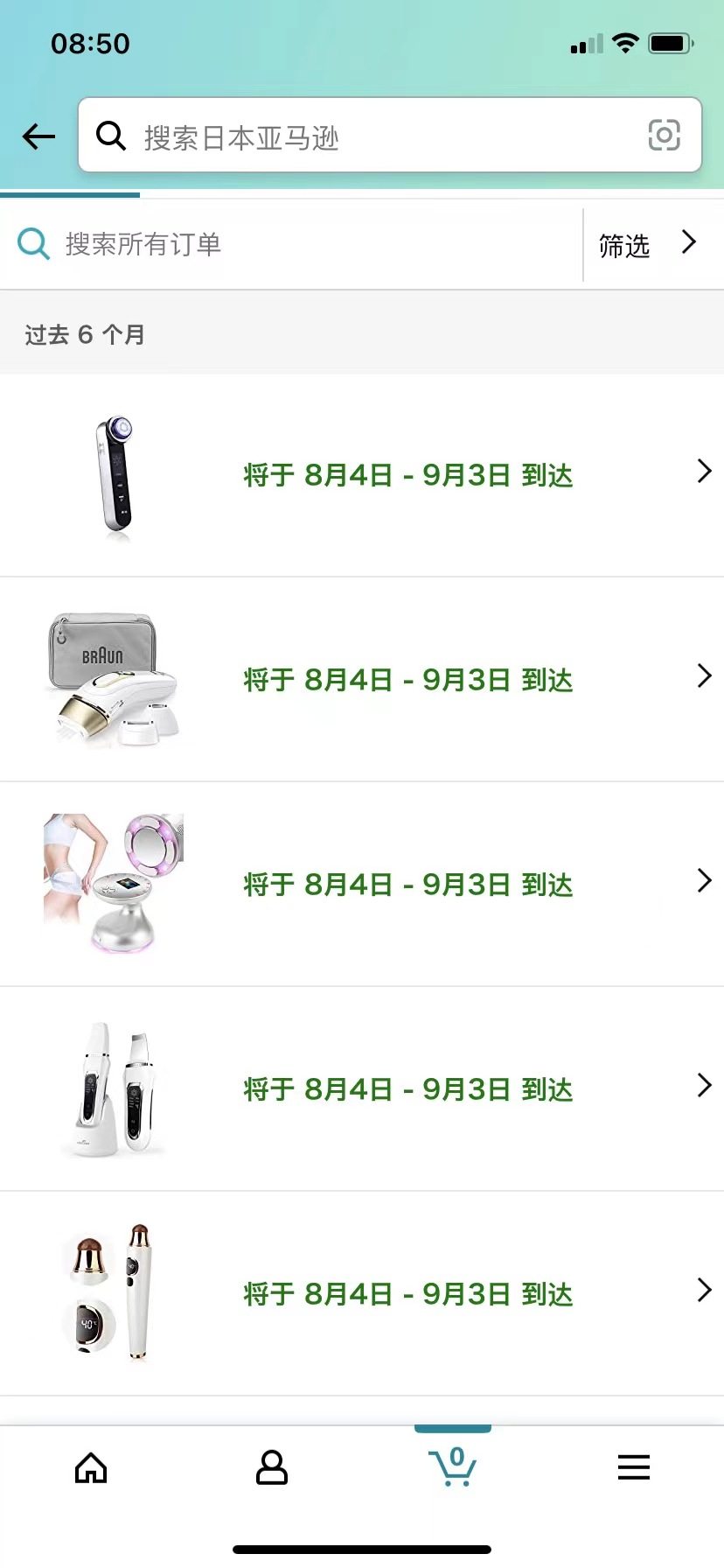Open the Braun order arrival date link
This screenshot has height=1568, width=724.
click(x=407, y=679)
